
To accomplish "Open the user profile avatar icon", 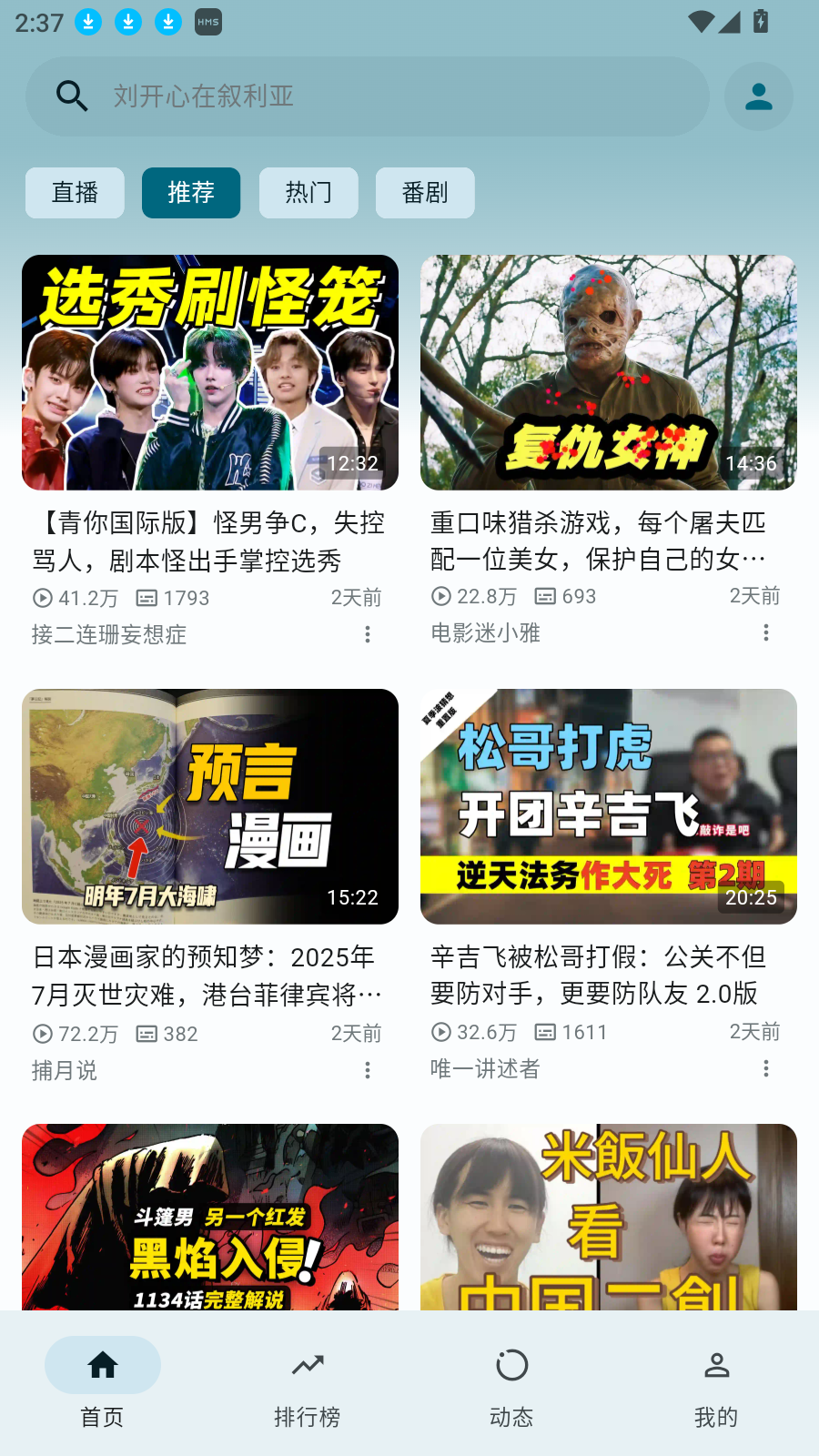I will tap(758, 96).
